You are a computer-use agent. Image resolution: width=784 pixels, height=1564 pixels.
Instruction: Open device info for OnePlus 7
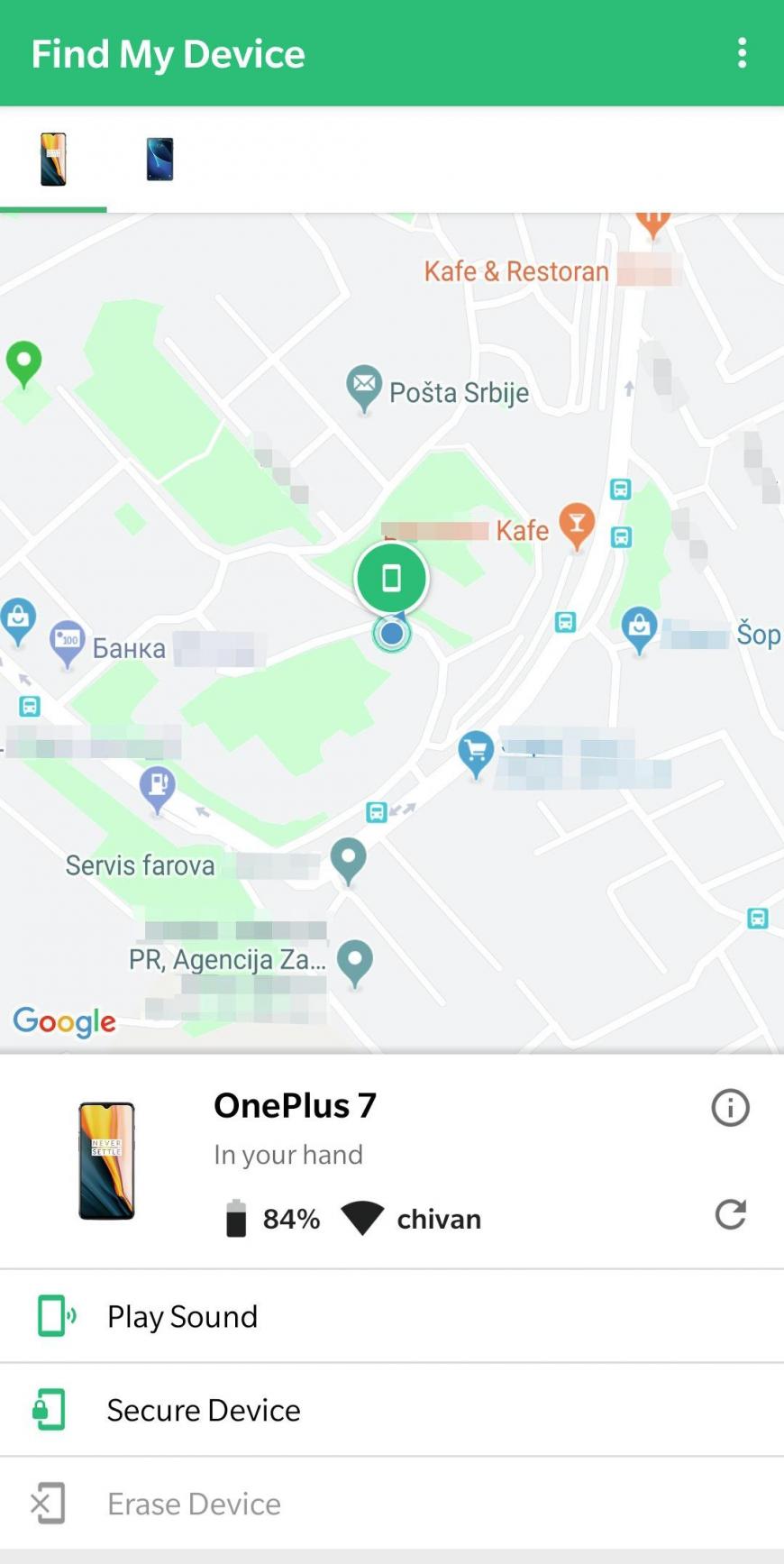730,1107
